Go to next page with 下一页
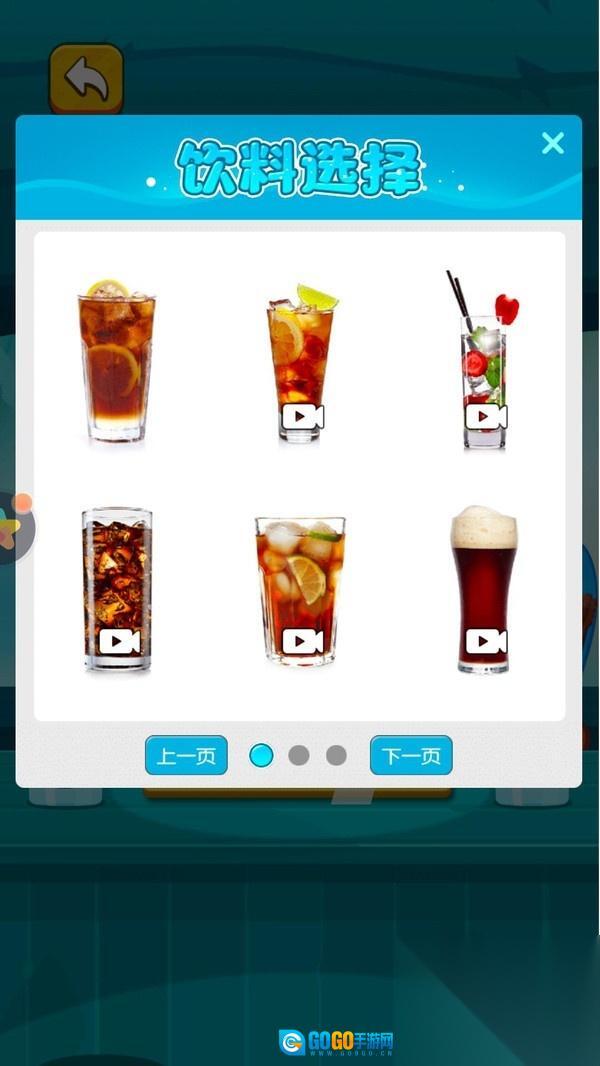600x1066 pixels. point(411,756)
